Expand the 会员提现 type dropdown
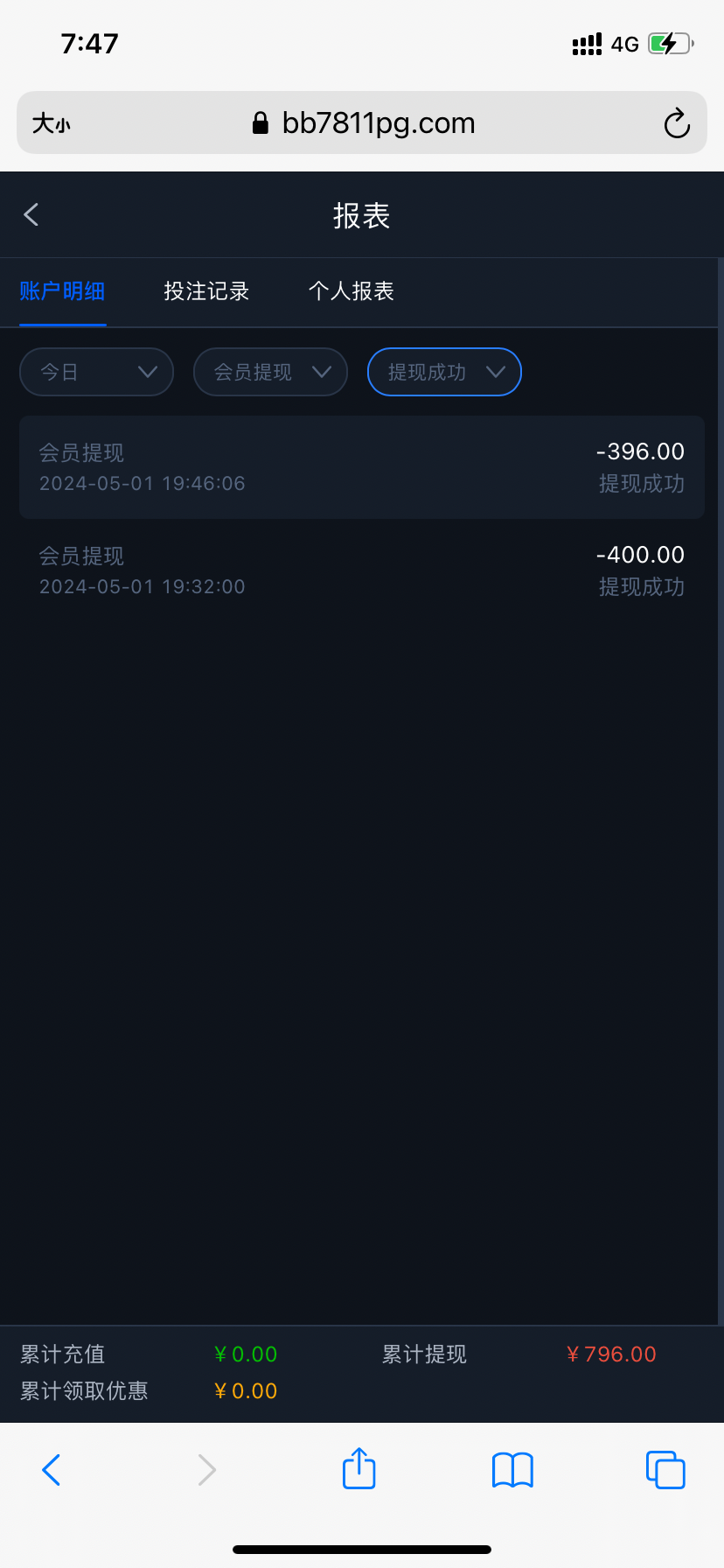The height and width of the screenshot is (1568, 724). point(270,372)
